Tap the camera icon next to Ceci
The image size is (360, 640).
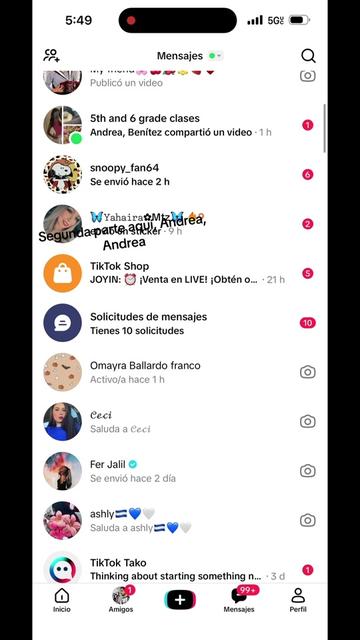click(308, 421)
